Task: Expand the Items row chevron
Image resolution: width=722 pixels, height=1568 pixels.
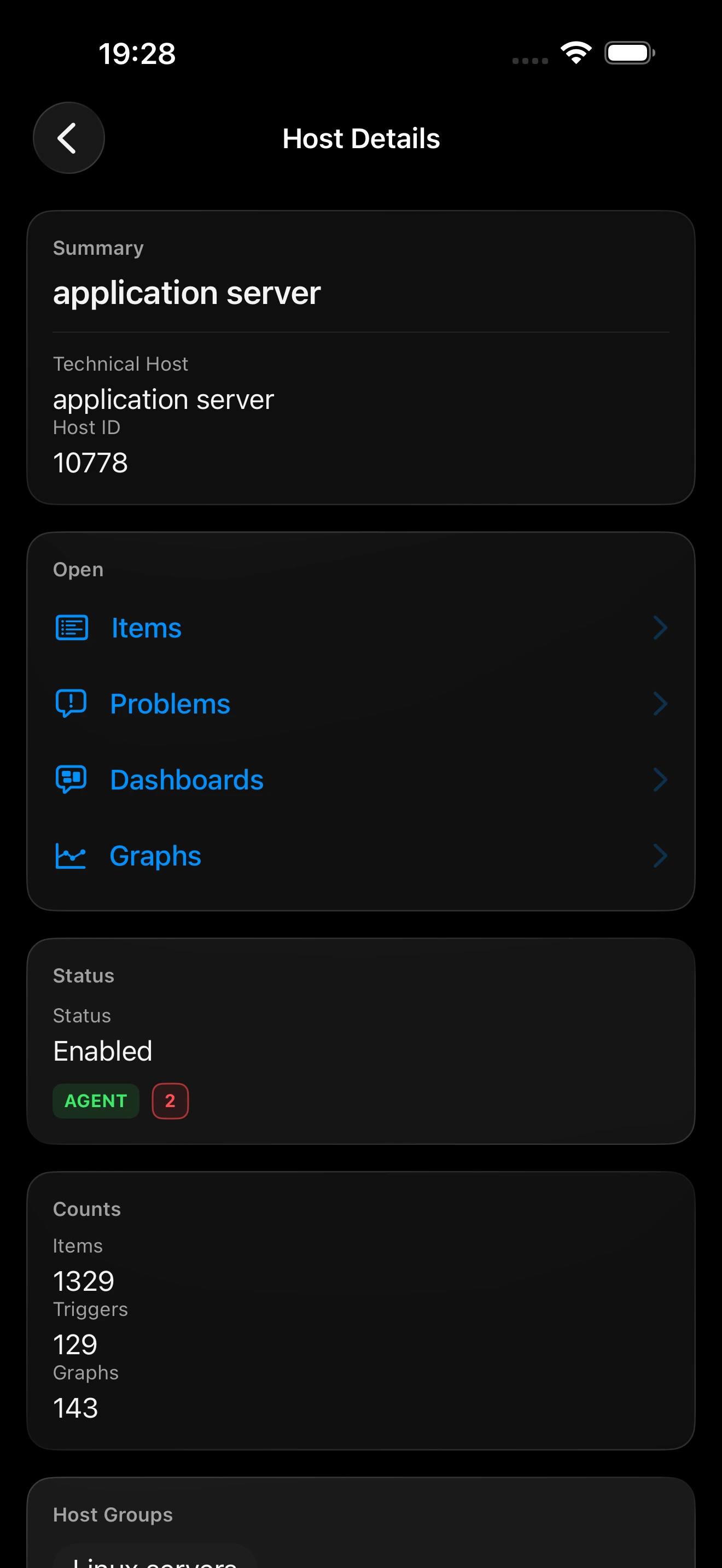Action: point(661,628)
